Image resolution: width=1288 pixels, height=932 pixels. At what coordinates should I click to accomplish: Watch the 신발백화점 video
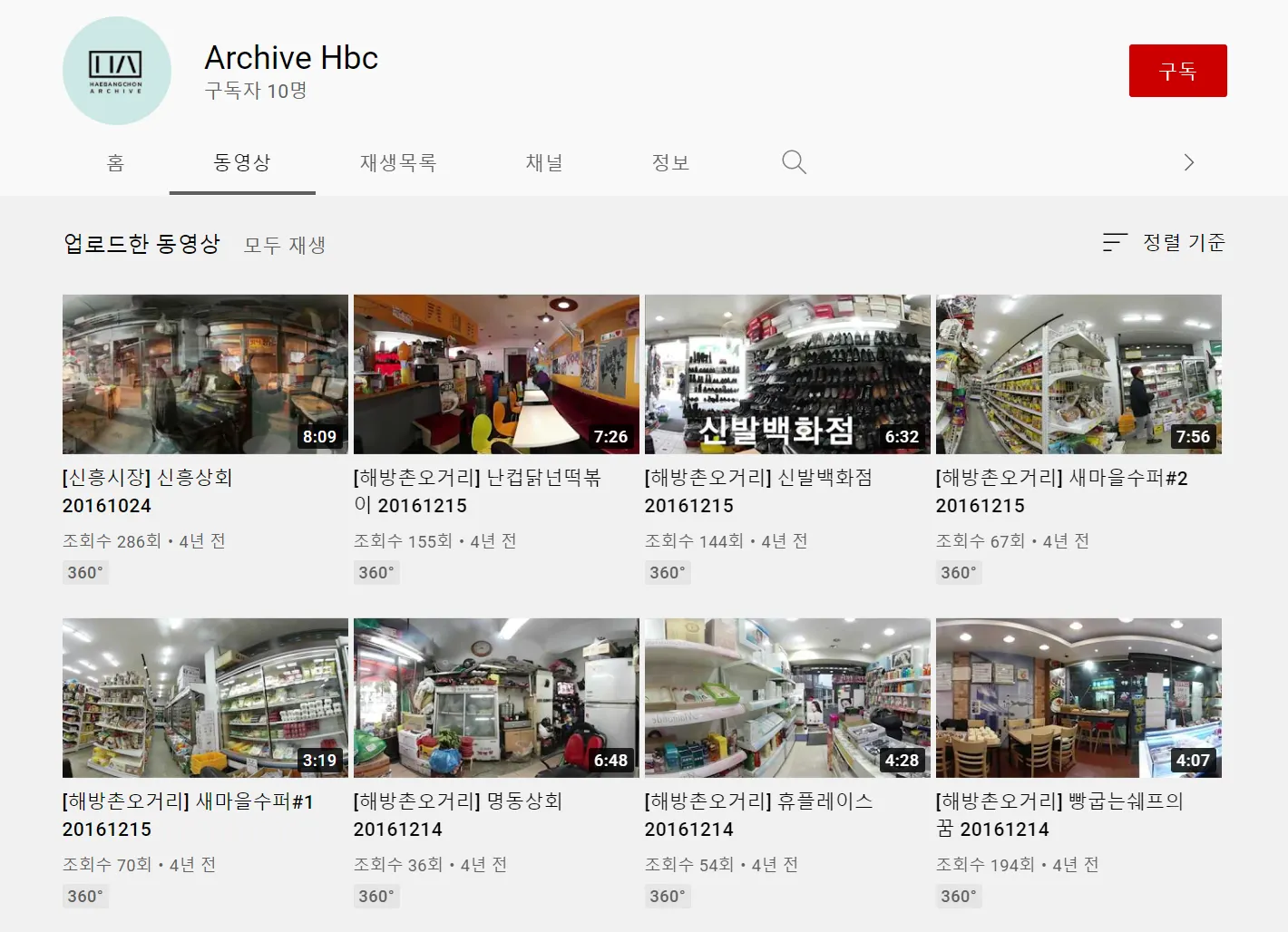pyautogui.click(x=787, y=374)
